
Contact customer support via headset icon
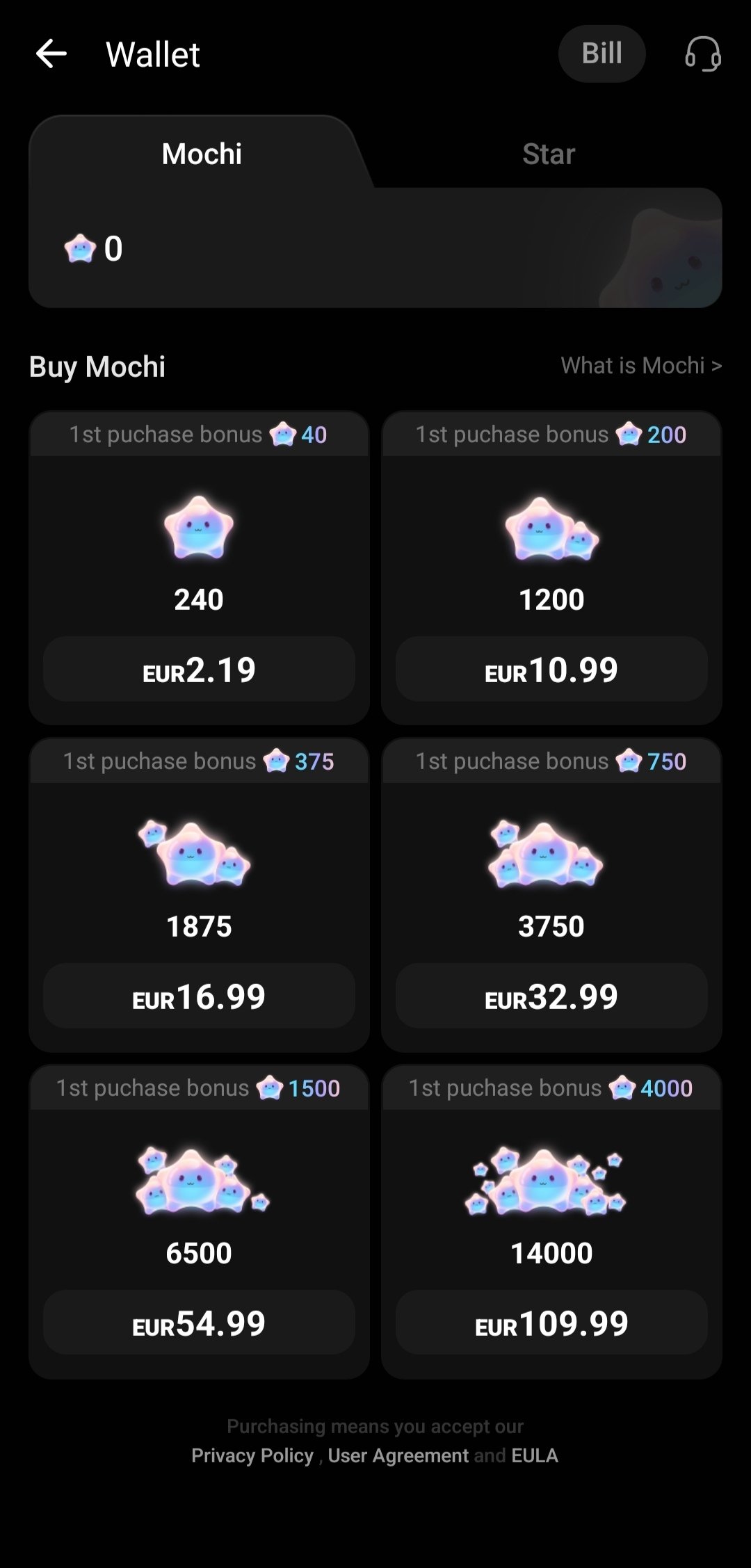pyautogui.click(x=702, y=54)
